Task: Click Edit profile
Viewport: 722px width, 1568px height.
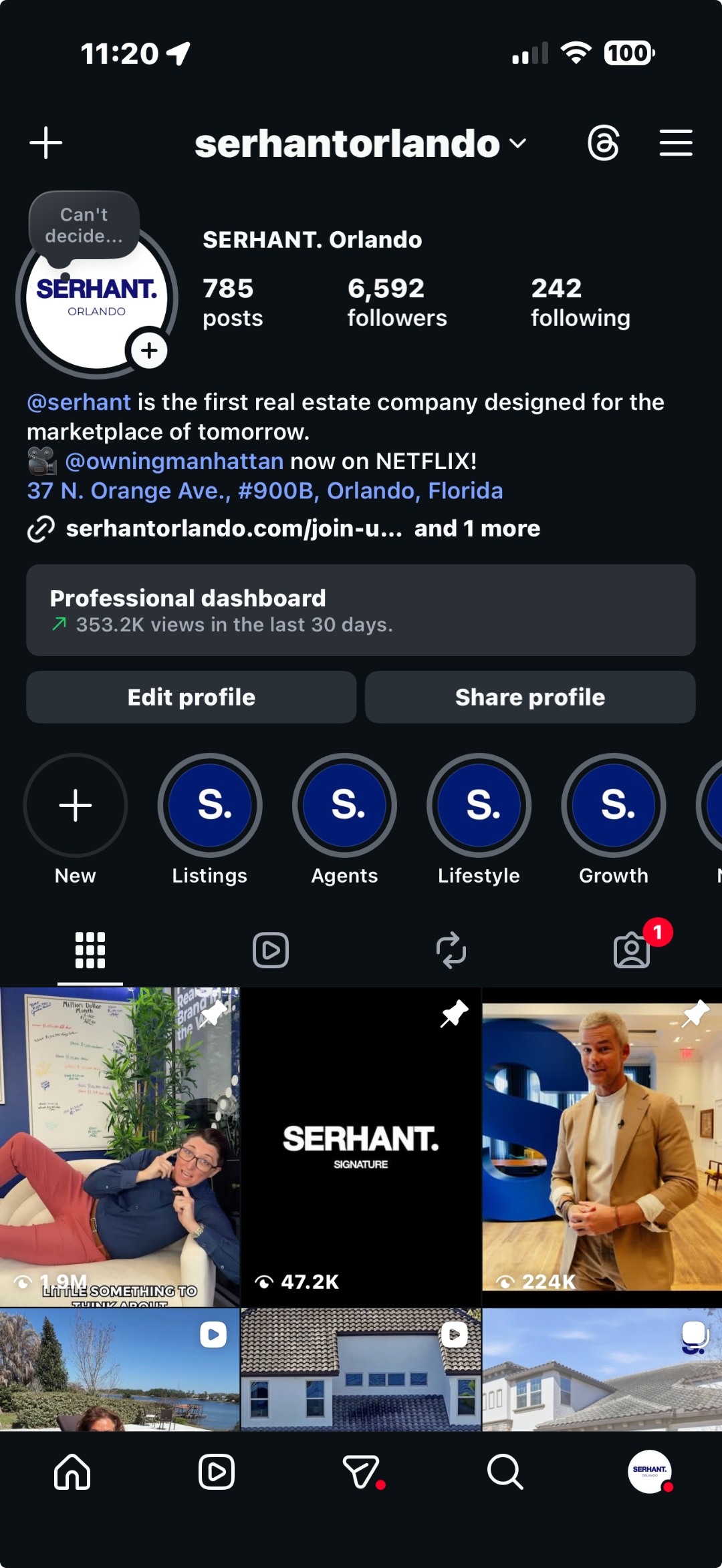Action: click(190, 697)
